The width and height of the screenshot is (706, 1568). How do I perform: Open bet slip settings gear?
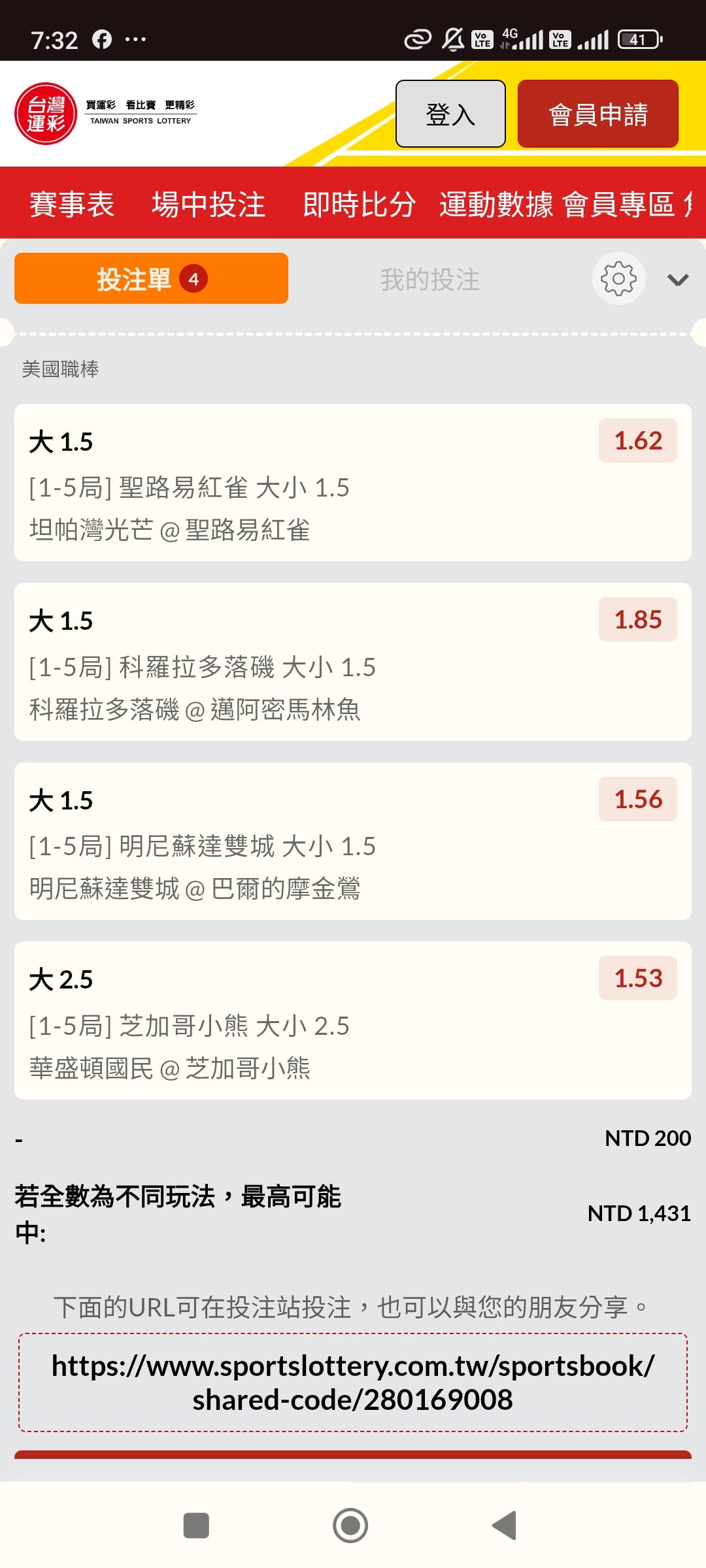(618, 279)
